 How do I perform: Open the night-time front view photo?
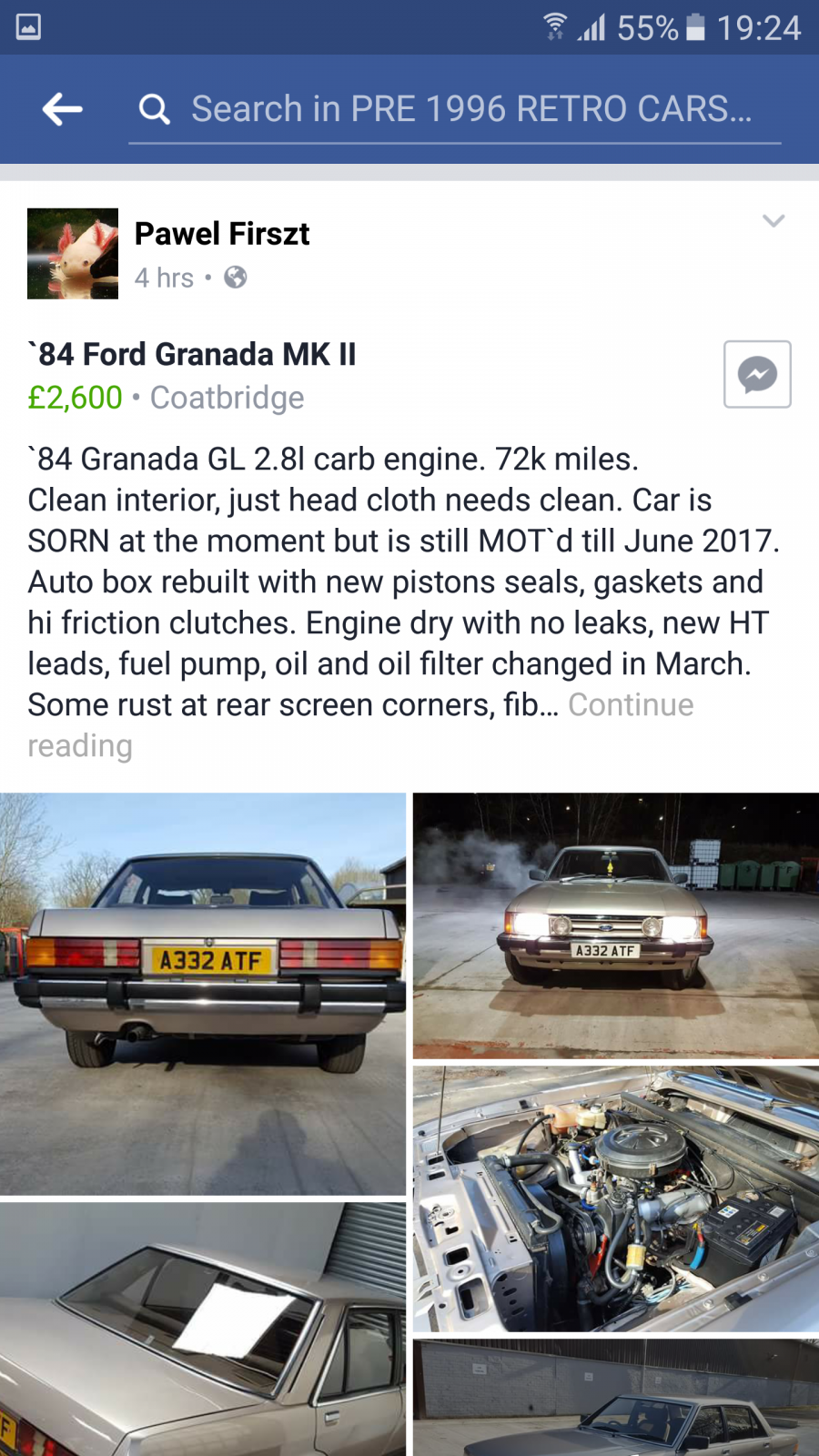[616, 925]
